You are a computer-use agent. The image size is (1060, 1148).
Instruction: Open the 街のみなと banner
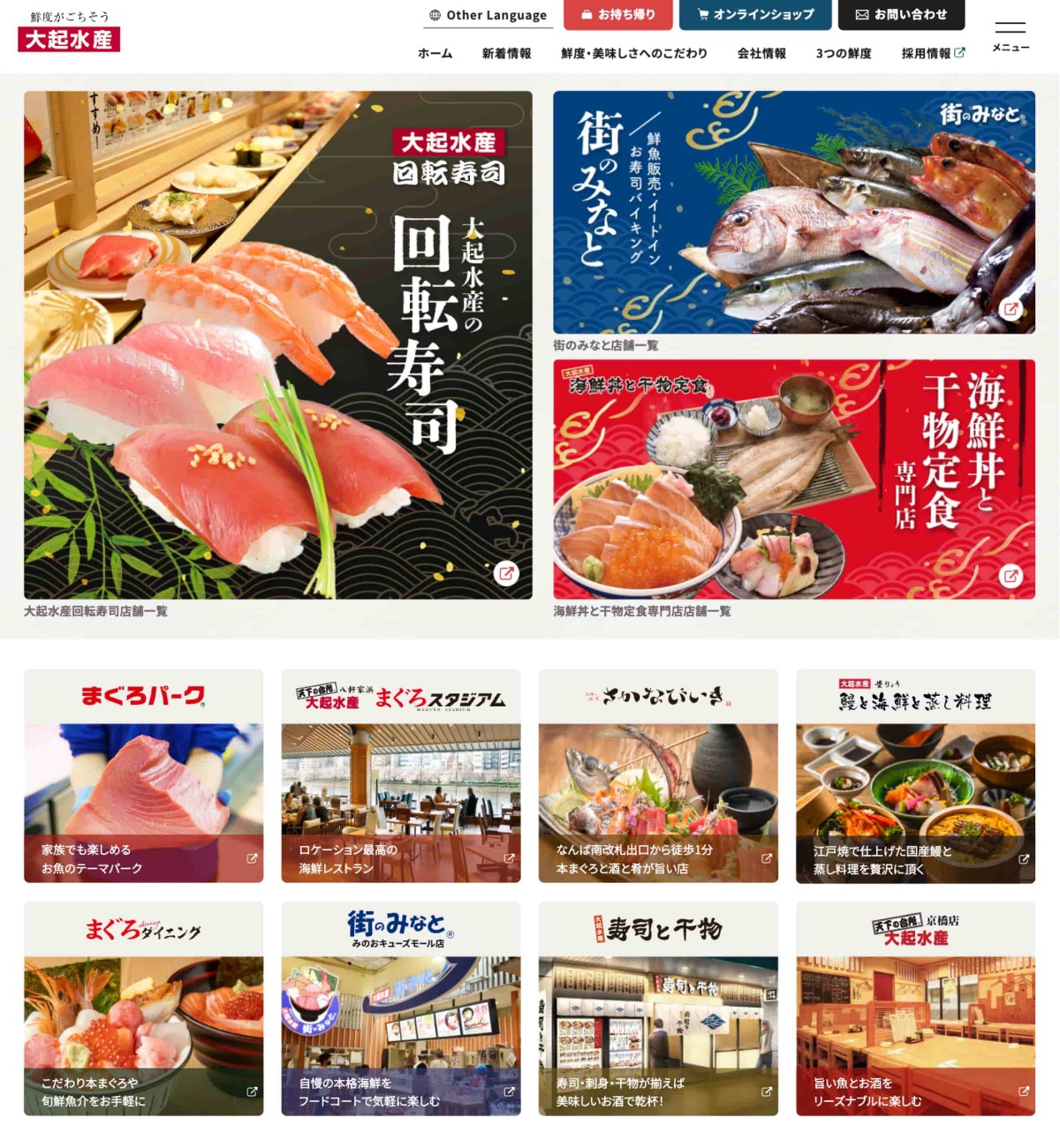coord(793,212)
